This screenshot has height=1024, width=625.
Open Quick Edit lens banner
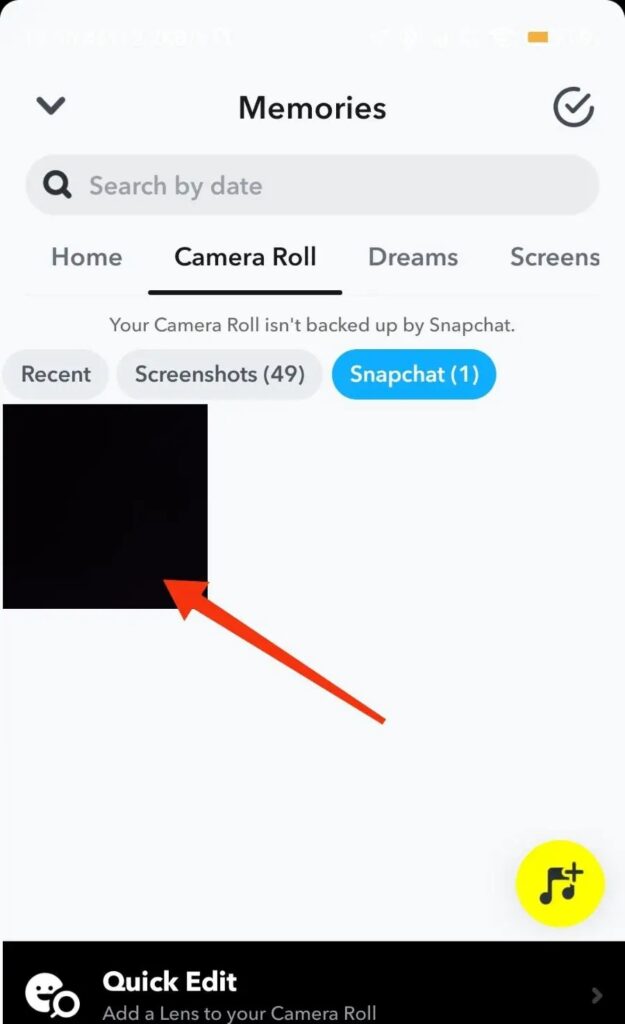pyautogui.click(x=312, y=993)
